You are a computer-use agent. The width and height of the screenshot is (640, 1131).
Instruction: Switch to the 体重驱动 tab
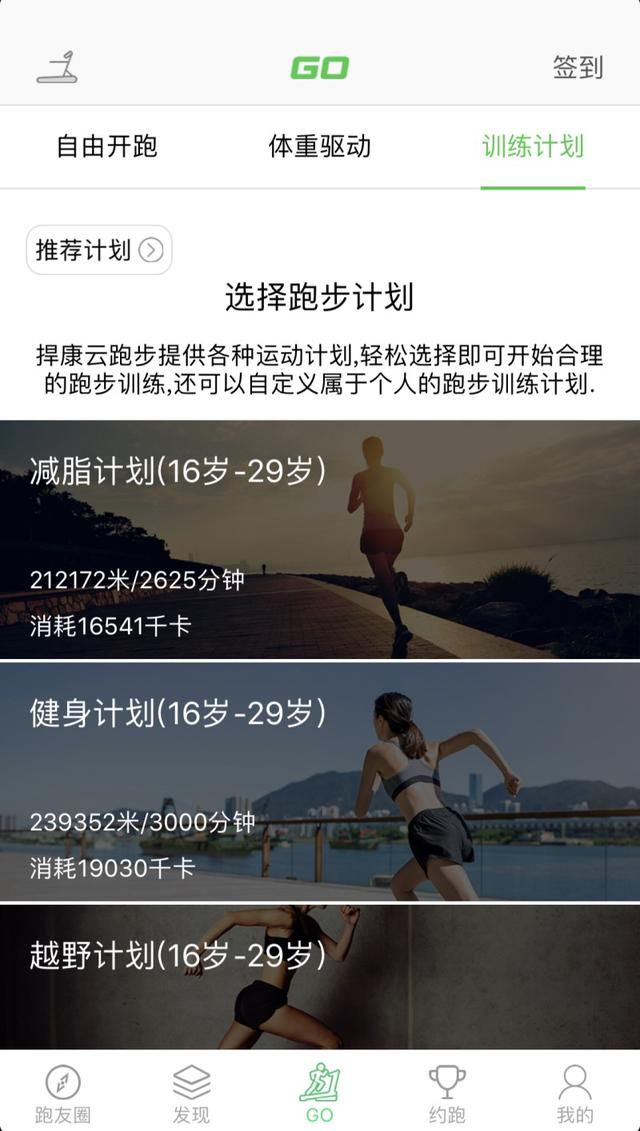pos(320,147)
